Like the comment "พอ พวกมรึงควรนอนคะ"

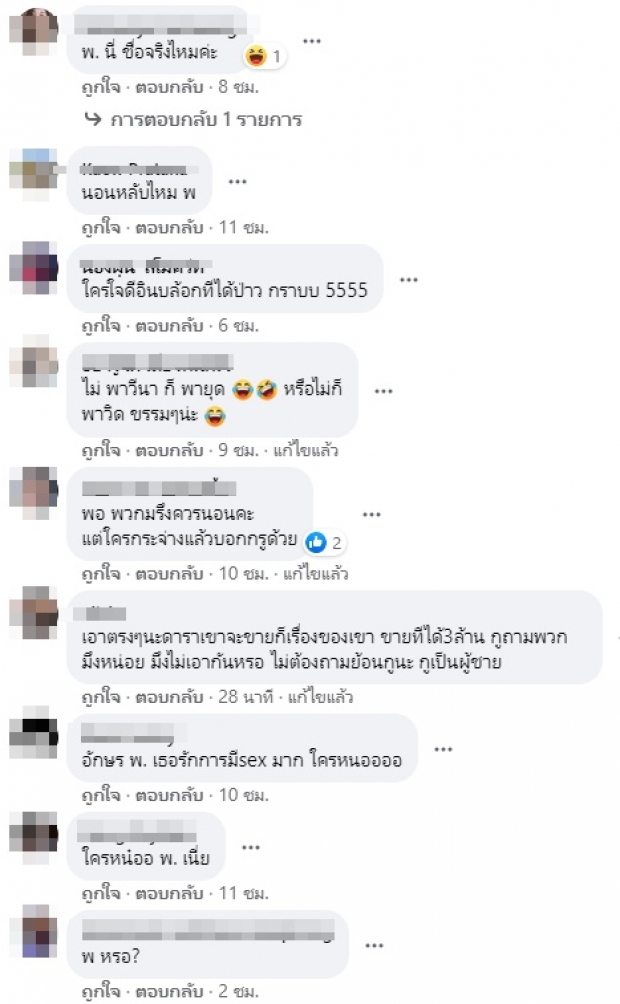click(x=101, y=573)
